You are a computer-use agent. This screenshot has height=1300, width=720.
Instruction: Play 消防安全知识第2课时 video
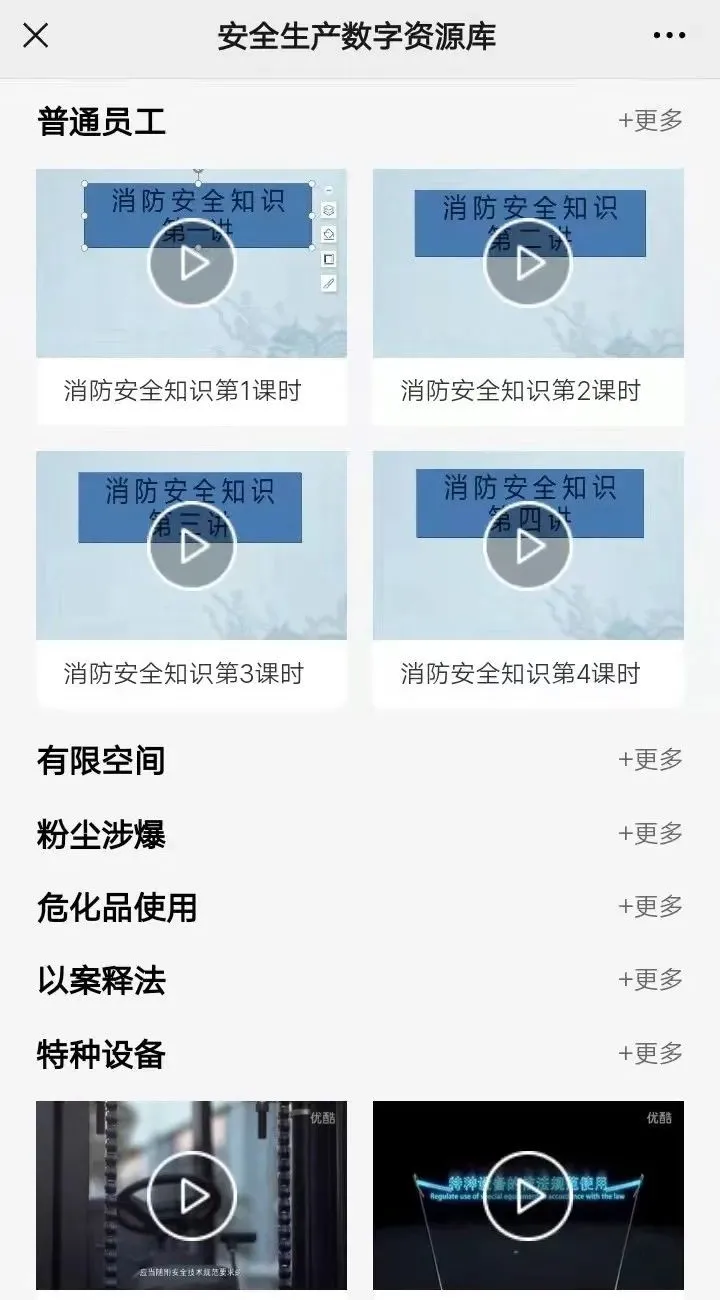coord(528,264)
